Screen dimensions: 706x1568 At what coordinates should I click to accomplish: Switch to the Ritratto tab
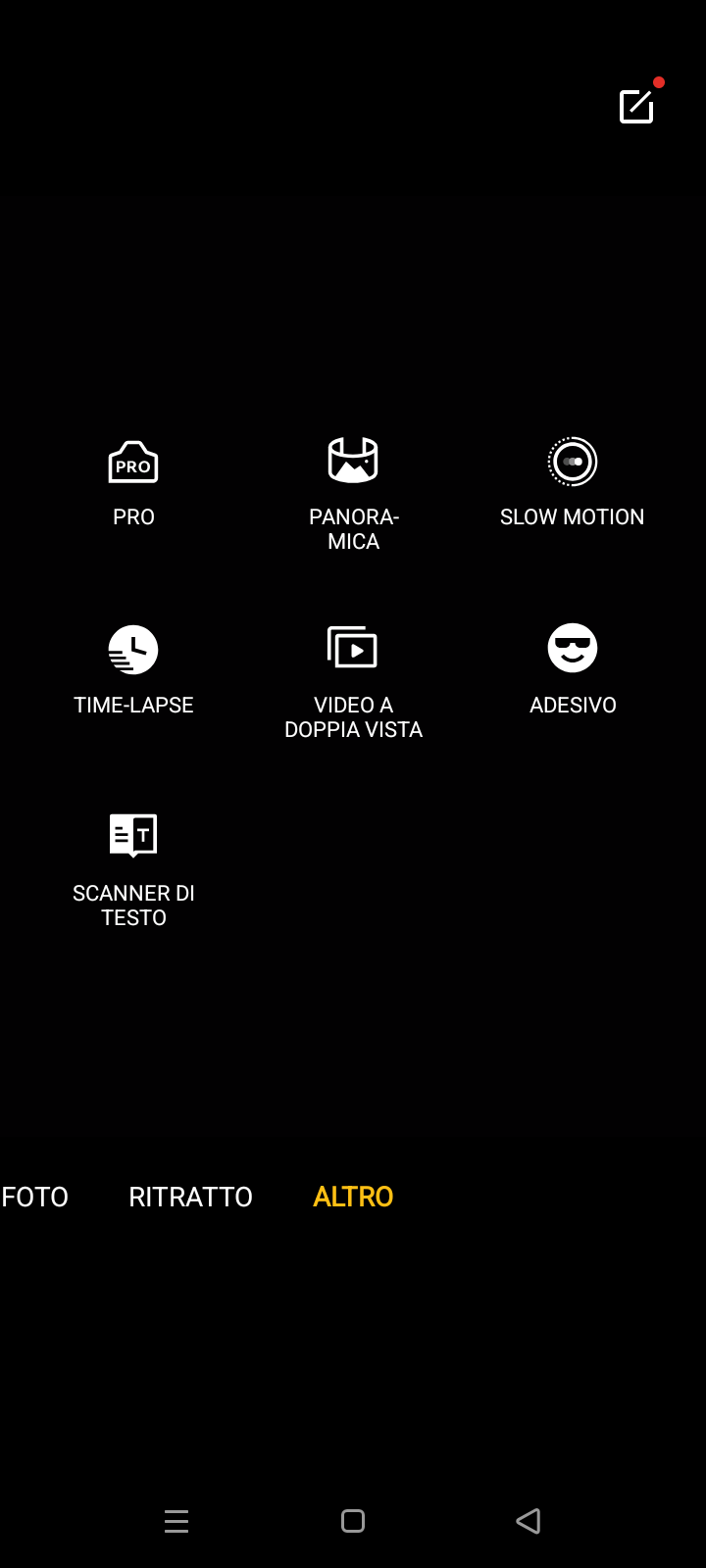pyautogui.click(x=191, y=1197)
